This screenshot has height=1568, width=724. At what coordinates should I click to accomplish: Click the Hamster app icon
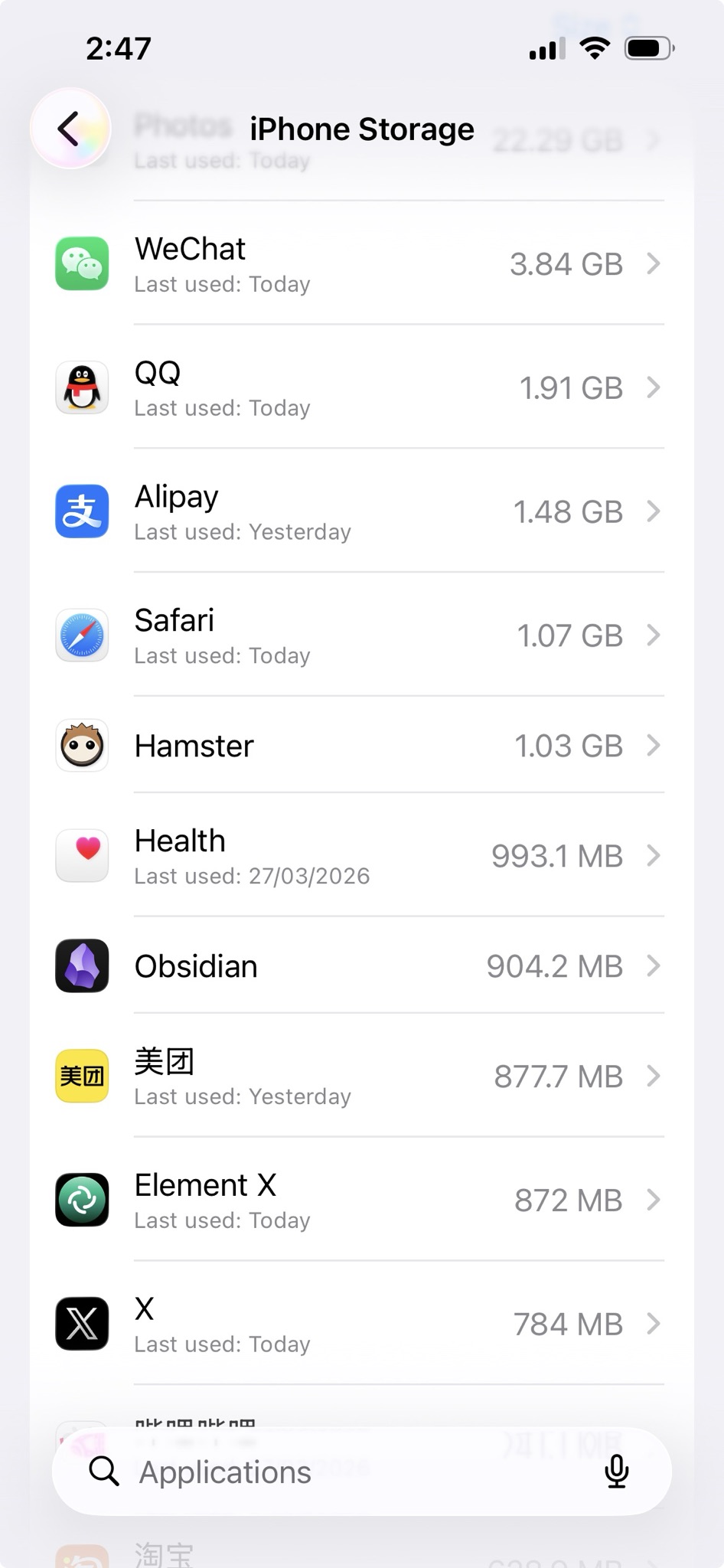(x=82, y=745)
